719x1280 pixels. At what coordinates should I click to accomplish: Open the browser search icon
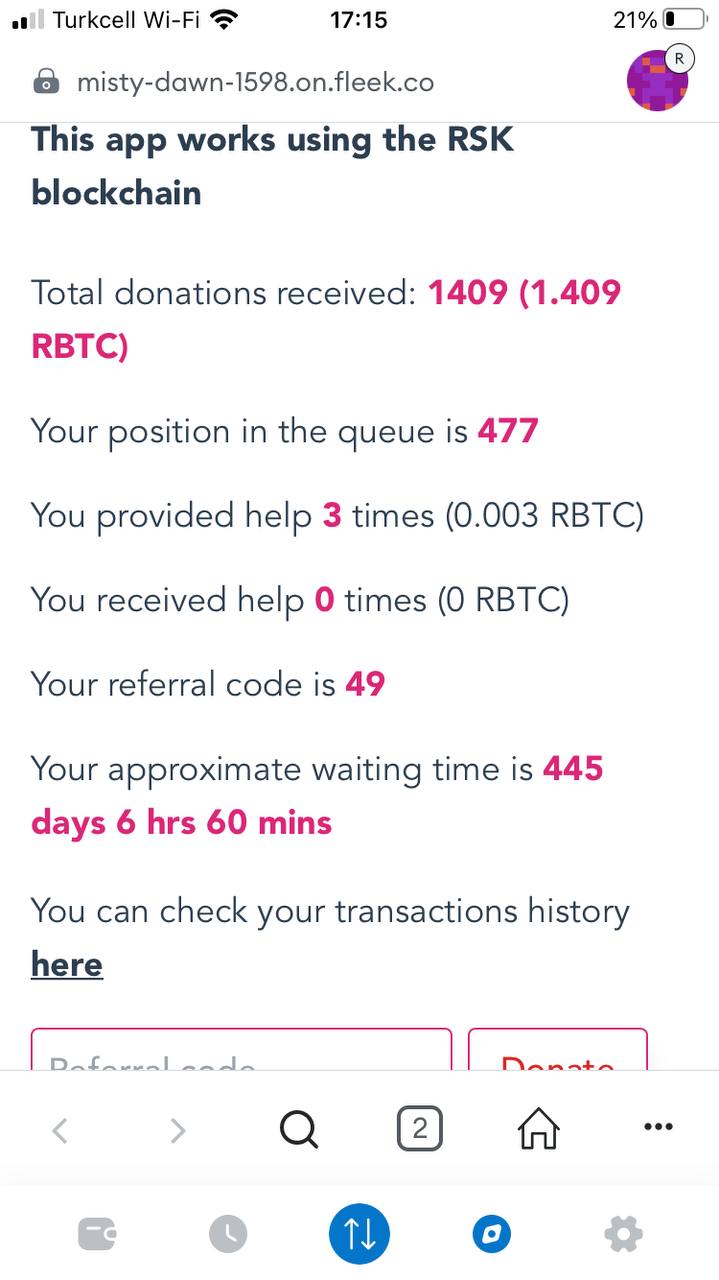299,1130
